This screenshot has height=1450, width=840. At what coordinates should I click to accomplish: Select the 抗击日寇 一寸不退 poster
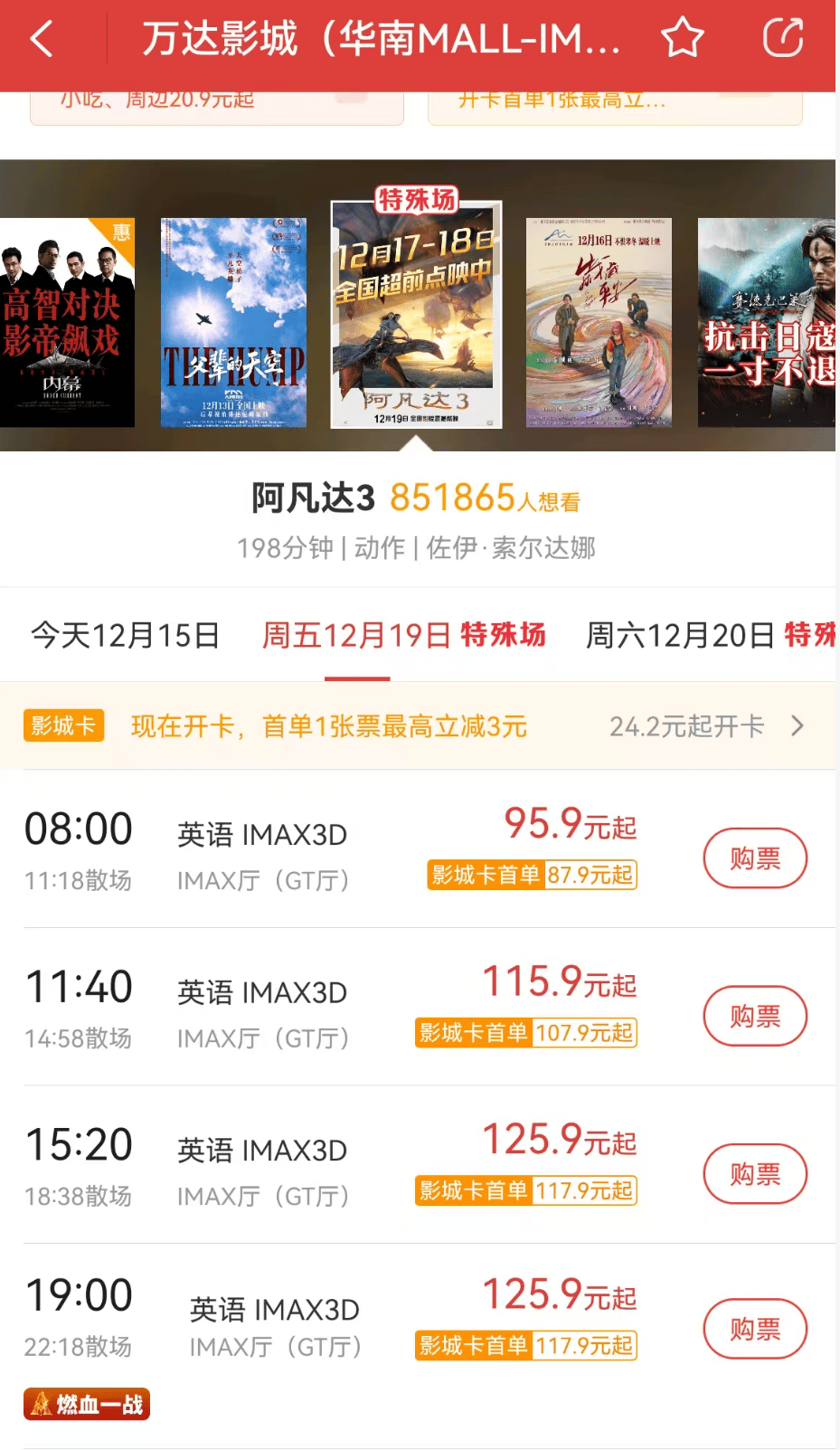767,322
